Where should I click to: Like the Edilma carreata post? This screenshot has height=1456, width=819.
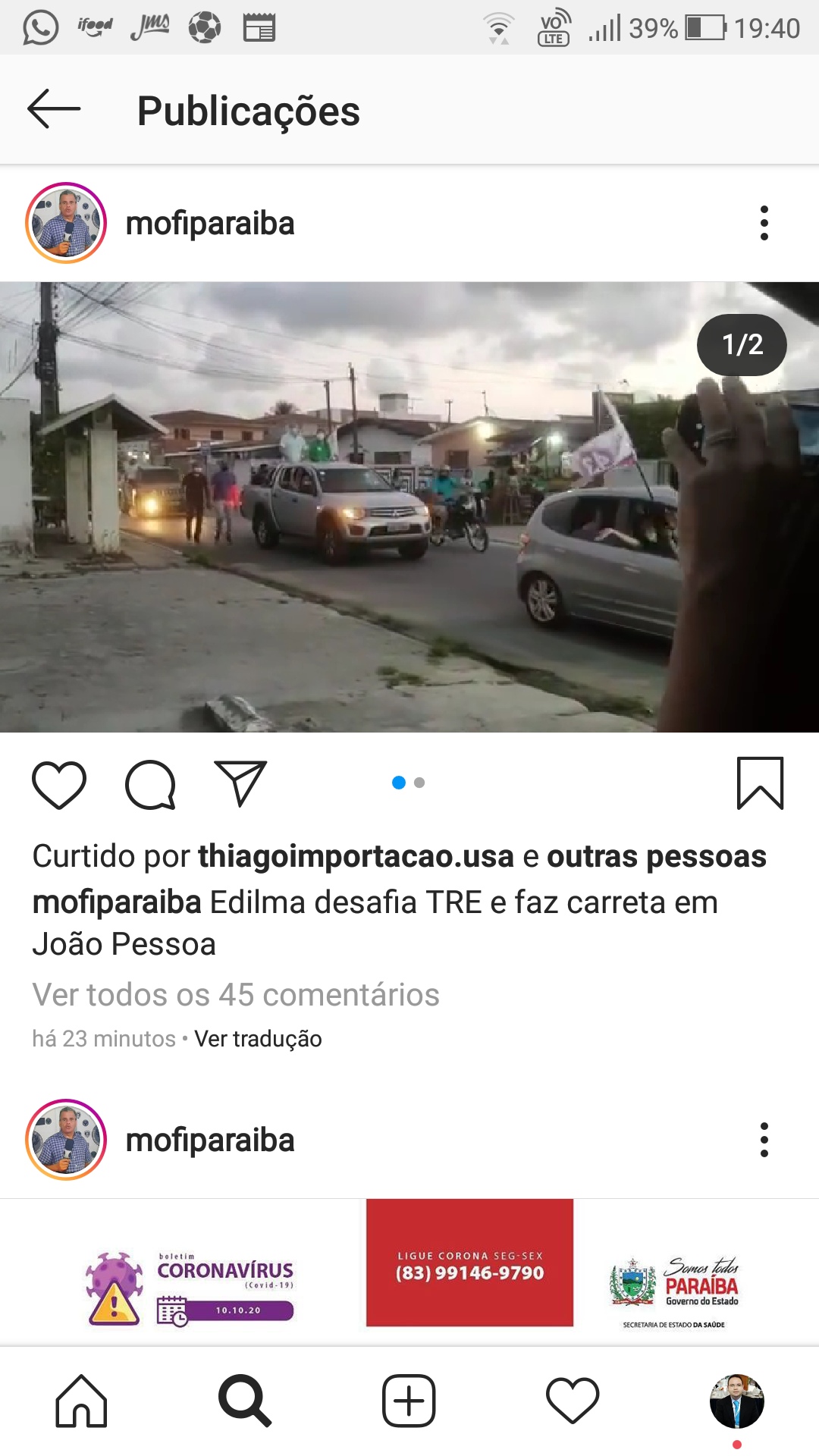click(x=59, y=784)
